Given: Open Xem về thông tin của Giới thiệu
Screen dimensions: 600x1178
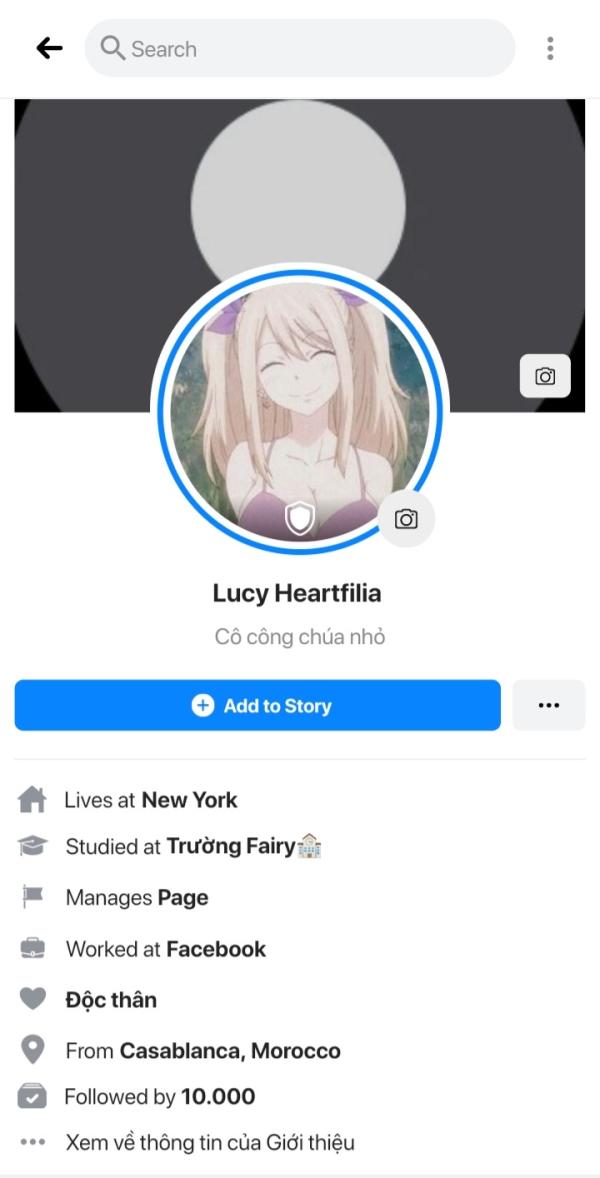Looking at the screenshot, I should 210,1142.
